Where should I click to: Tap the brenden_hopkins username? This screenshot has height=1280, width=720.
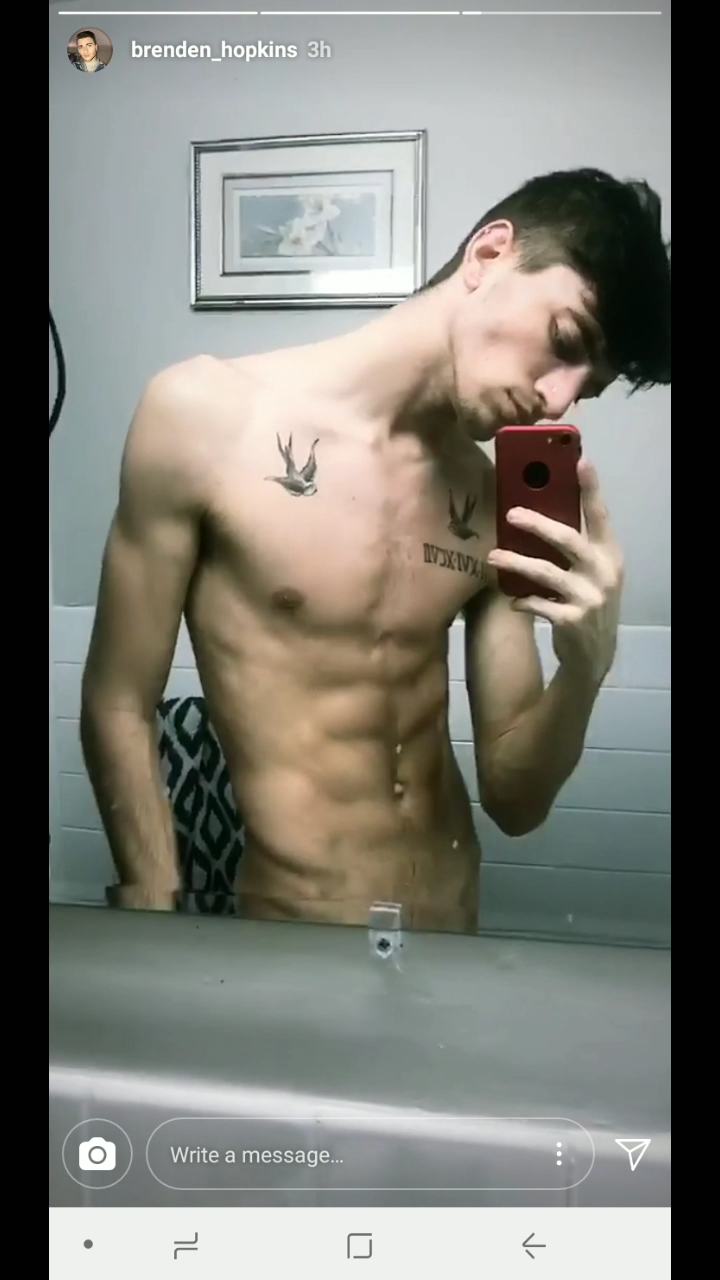tap(213, 50)
